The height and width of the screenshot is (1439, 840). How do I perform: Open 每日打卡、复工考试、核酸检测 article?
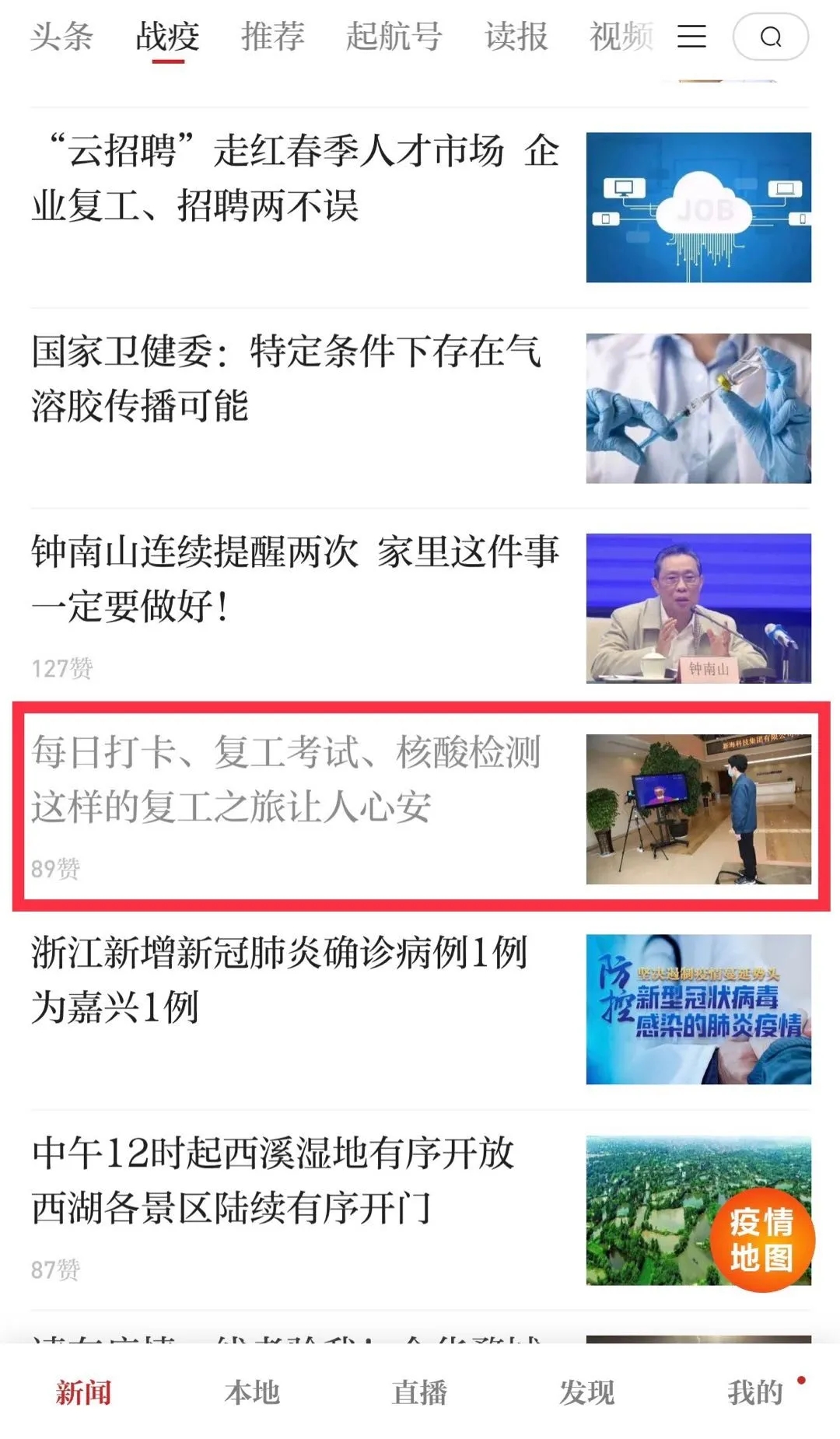pos(288,780)
